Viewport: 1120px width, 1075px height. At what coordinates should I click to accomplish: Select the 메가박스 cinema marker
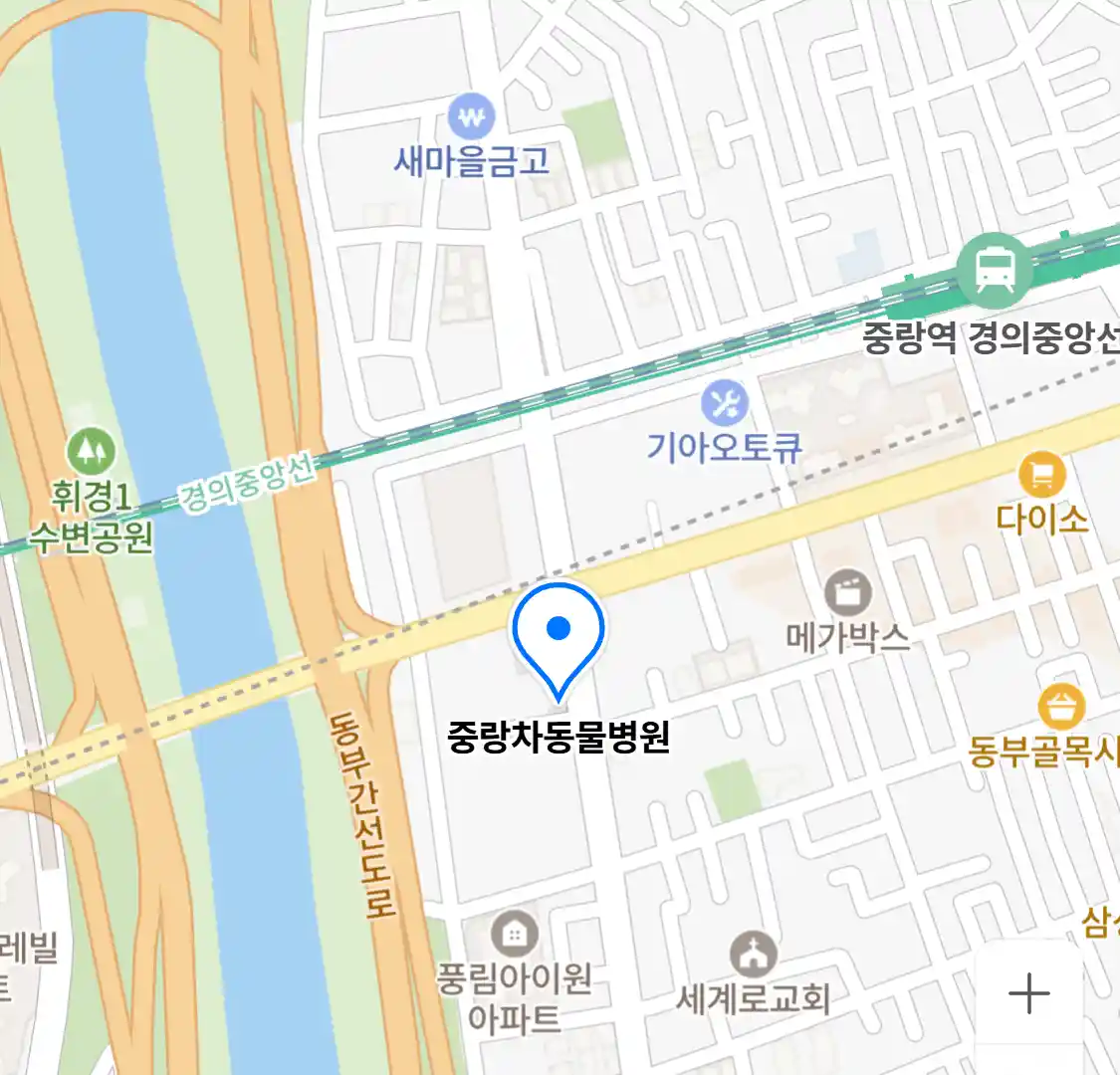(847, 595)
